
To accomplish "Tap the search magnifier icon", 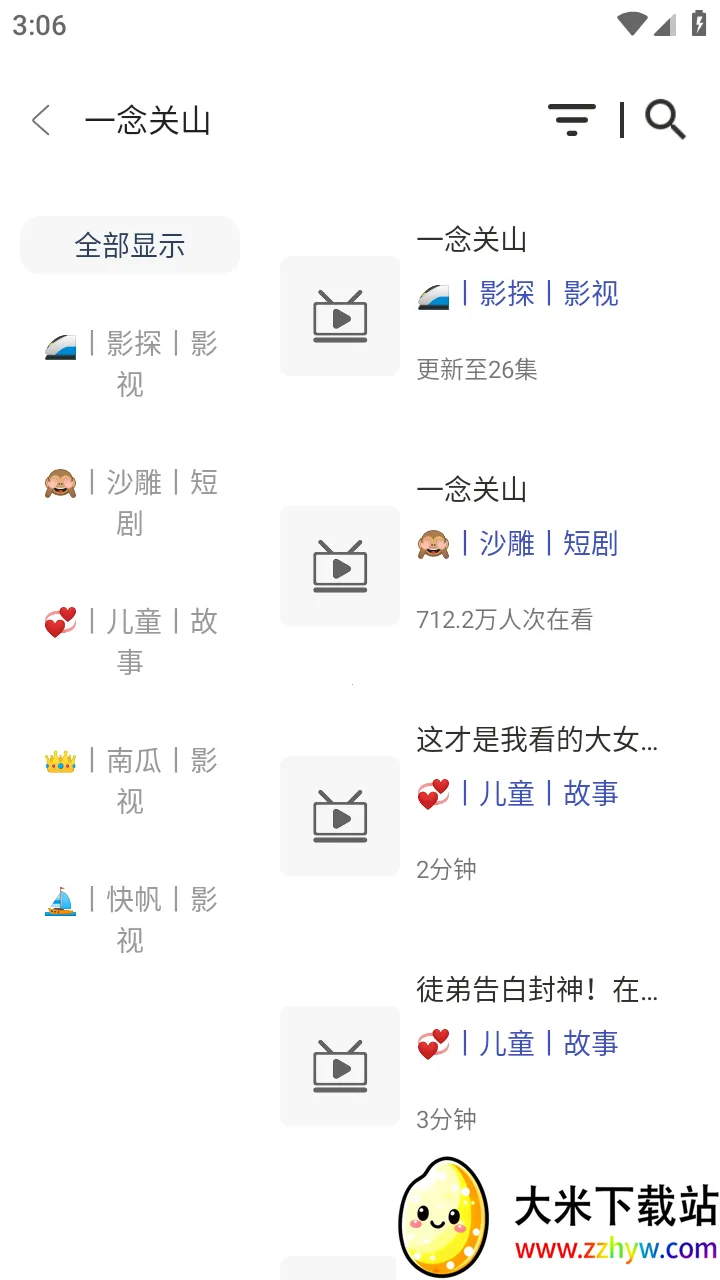I will click(x=665, y=120).
